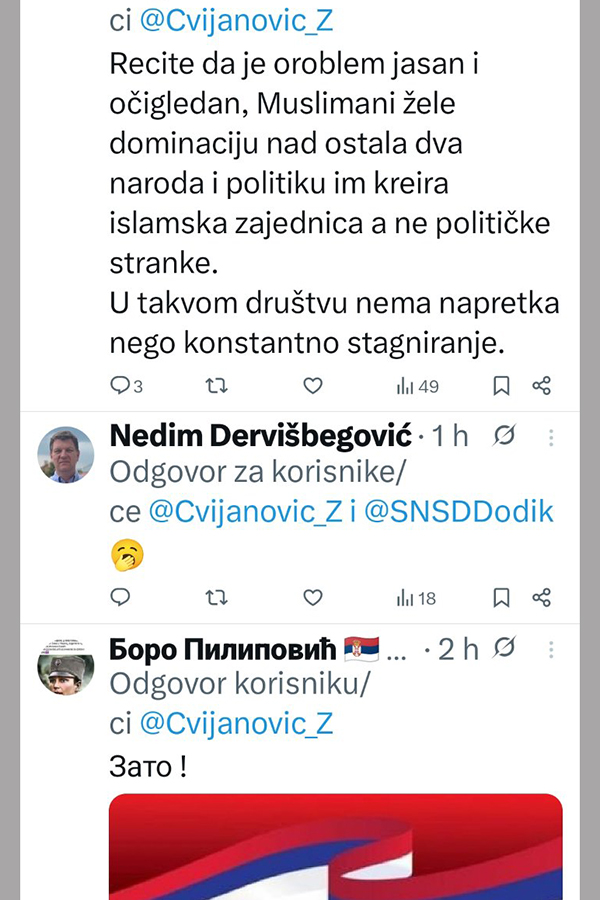The height and width of the screenshot is (900, 600).
Task: Open the flag image in Боро Пилиповић's tweet
Action: pos(335,848)
